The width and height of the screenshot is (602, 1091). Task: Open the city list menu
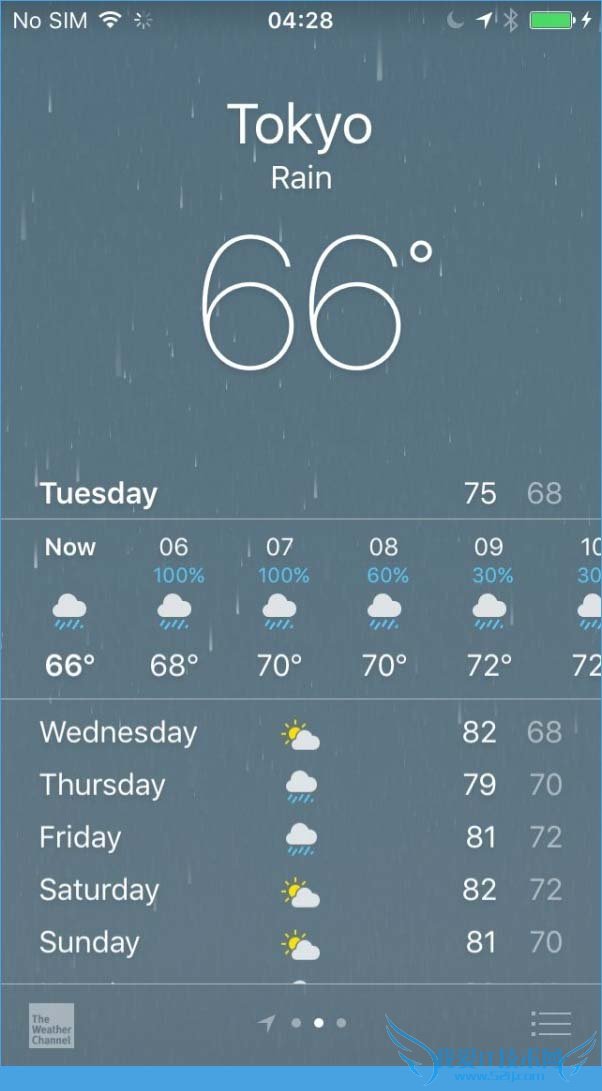tap(550, 1024)
